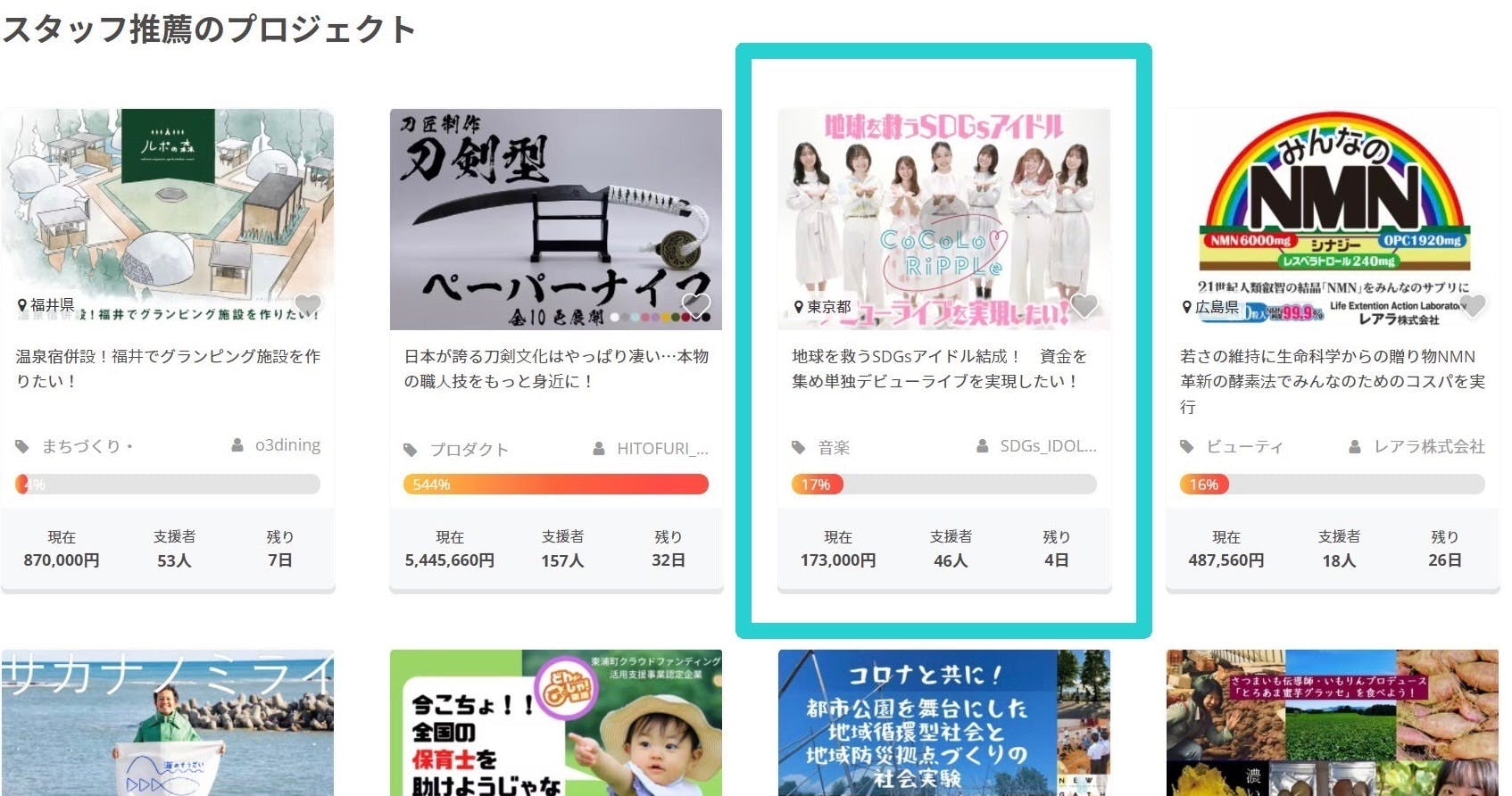Select the プロダクト category tag
Viewport: 1512px width, 796px height.
[469, 449]
